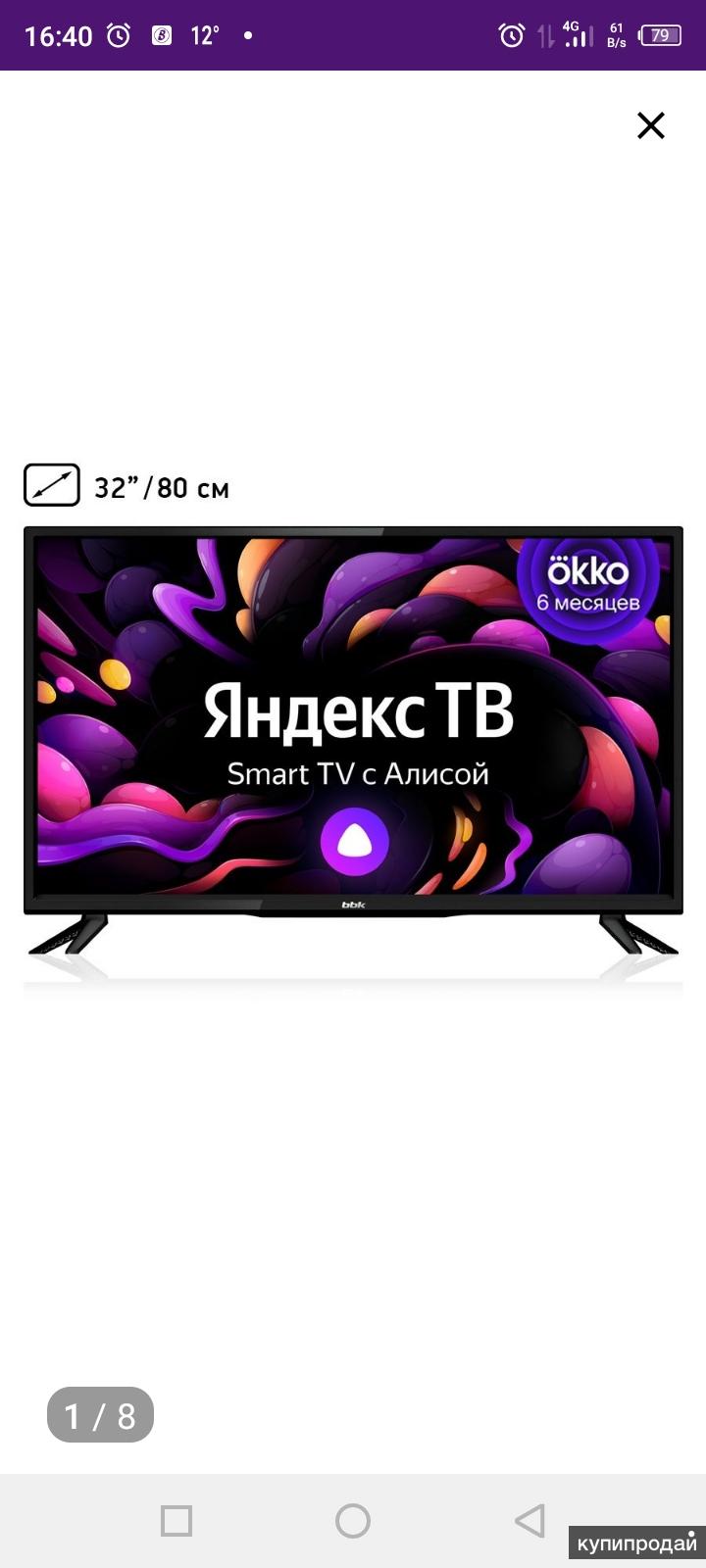Open the recent apps overview

(176, 1521)
